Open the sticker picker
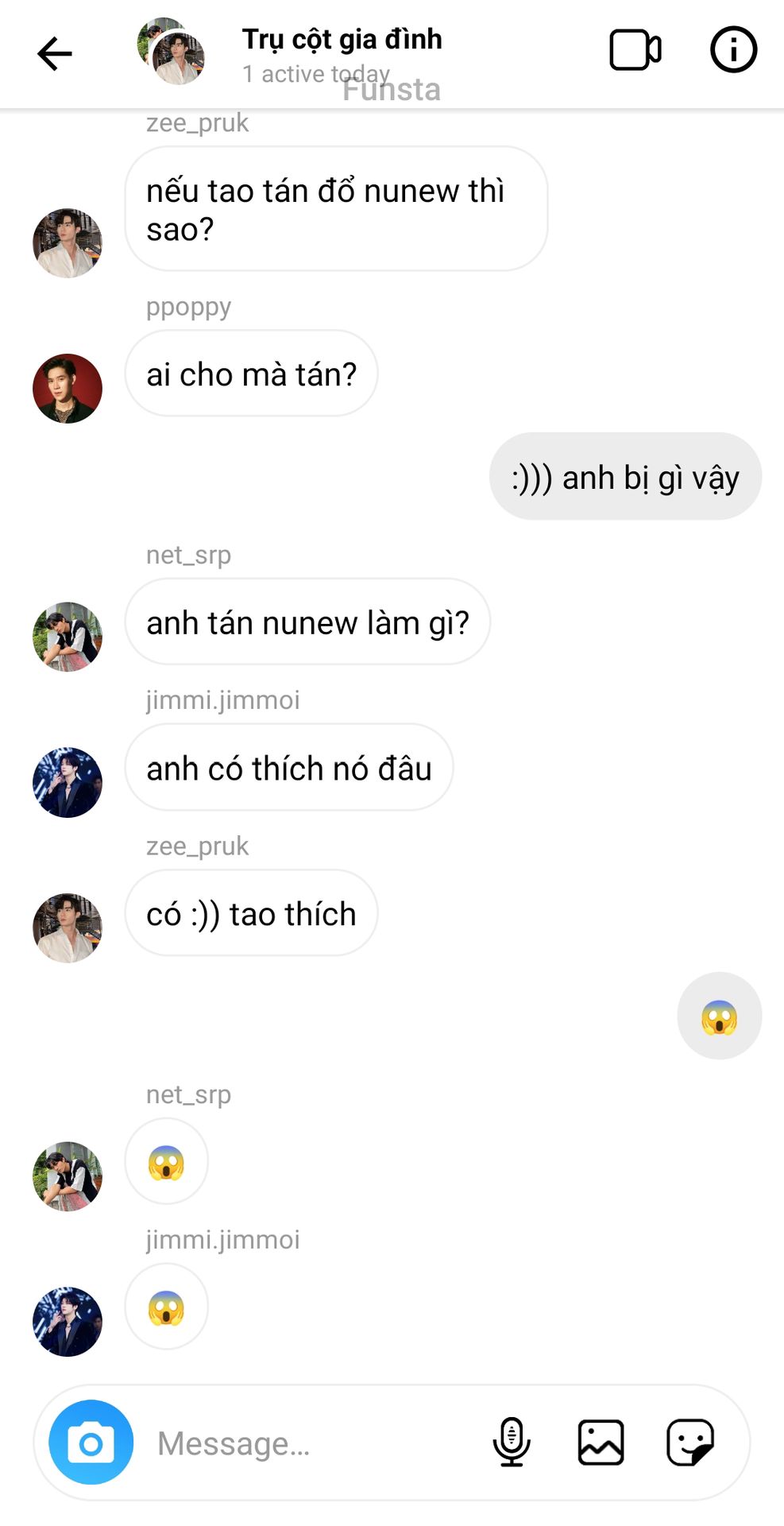 click(689, 1442)
